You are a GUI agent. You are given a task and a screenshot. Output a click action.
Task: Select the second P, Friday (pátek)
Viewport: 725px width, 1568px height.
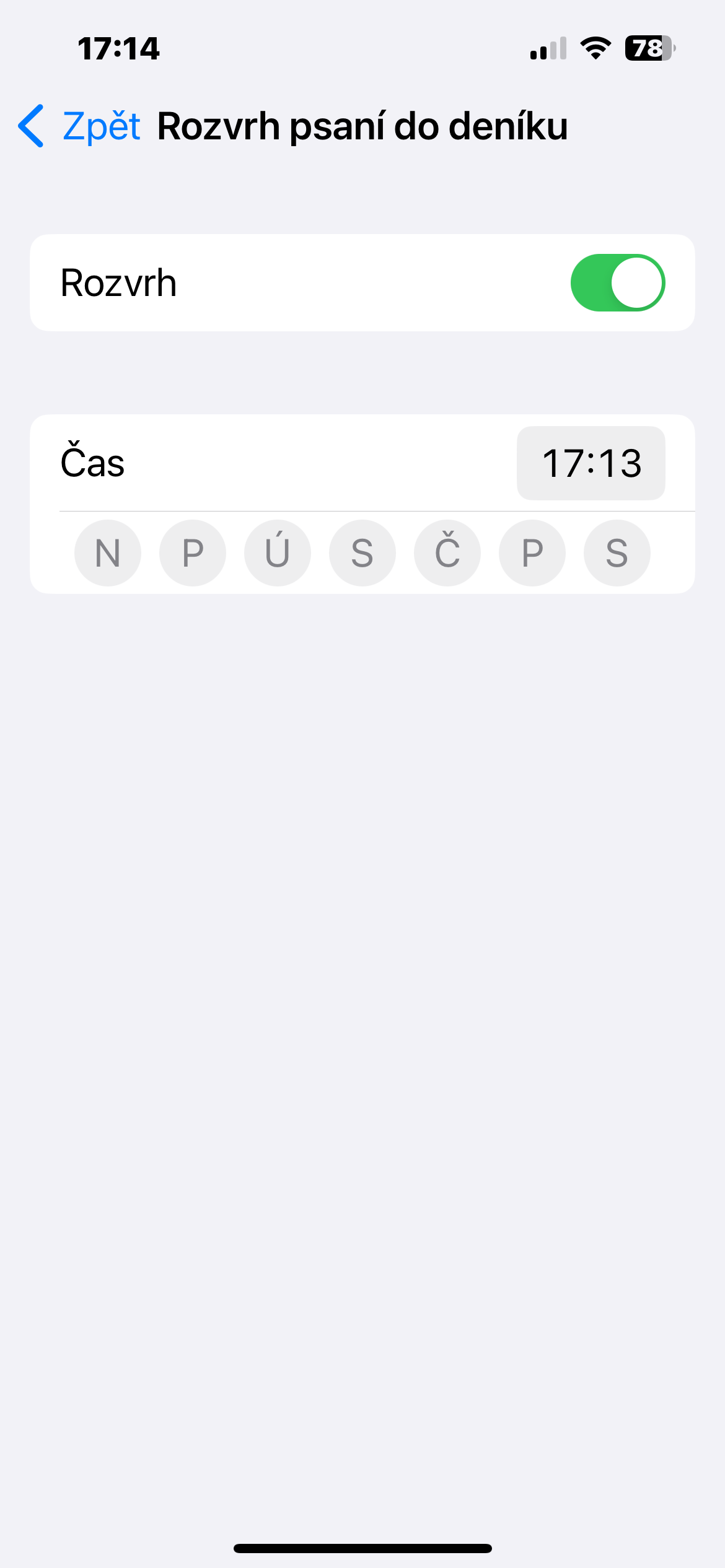[532, 553]
